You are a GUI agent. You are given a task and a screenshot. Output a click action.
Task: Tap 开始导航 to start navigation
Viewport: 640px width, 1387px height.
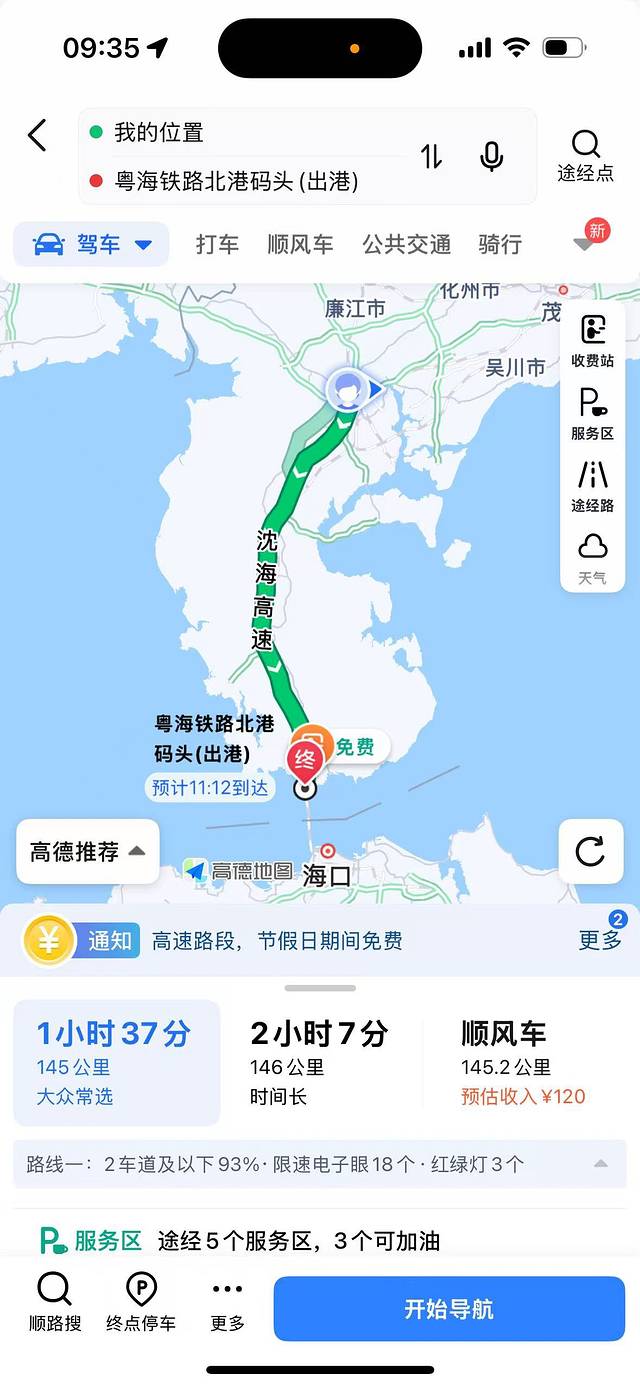click(x=449, y=1309)
